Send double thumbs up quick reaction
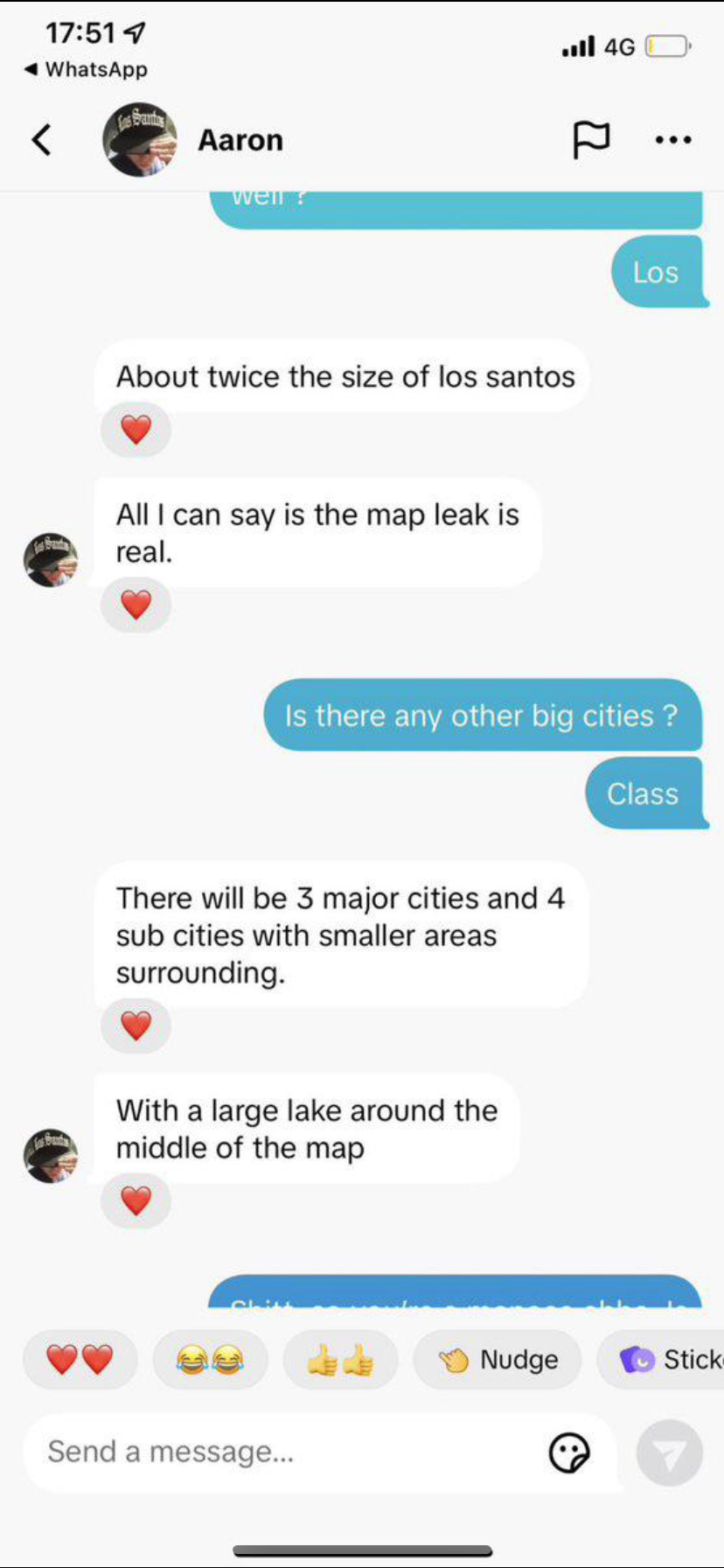Screen dimensions: 724x1568 click(340, 1360)
